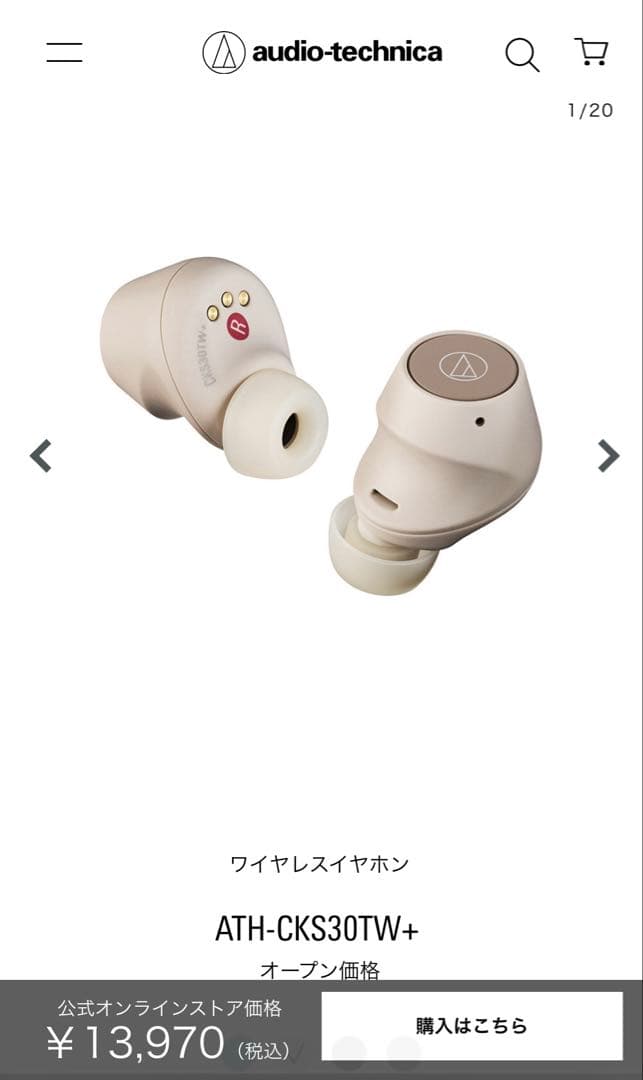This screenshot has height=1080, width=643.
Task: Show the next product image
Action: 608,456
